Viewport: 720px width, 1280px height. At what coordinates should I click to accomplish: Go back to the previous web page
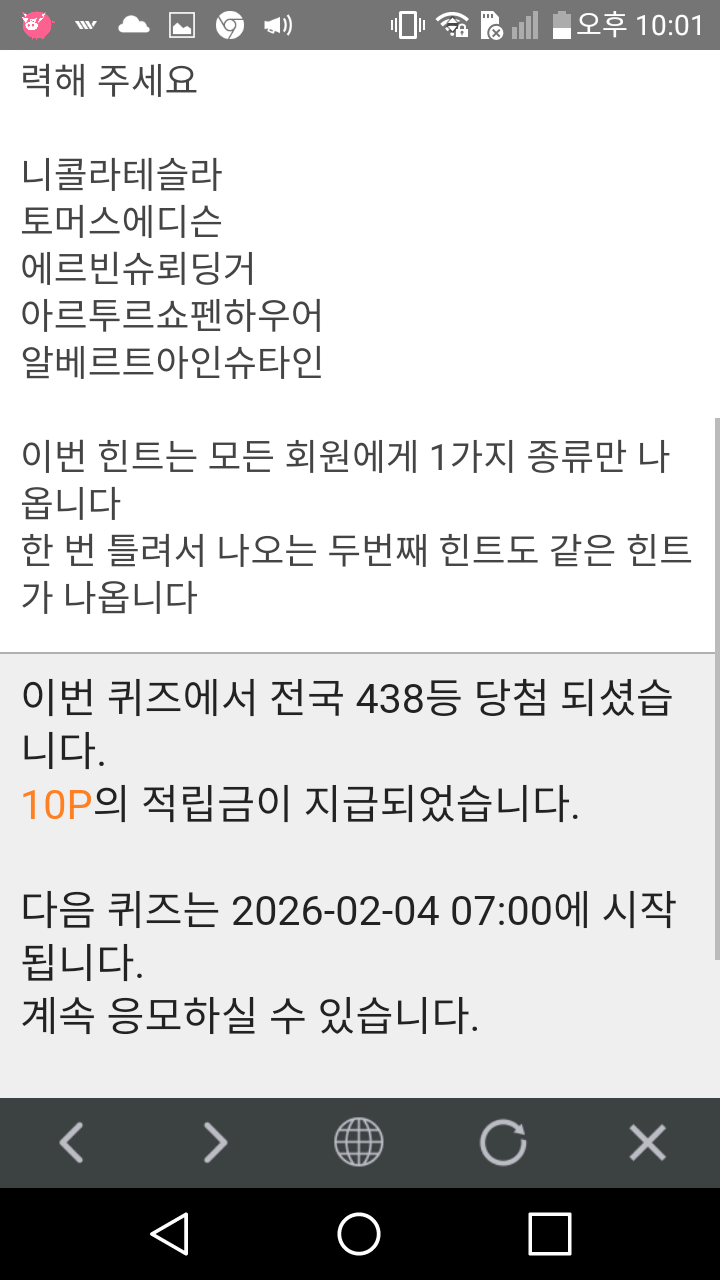pos(71,1142)
